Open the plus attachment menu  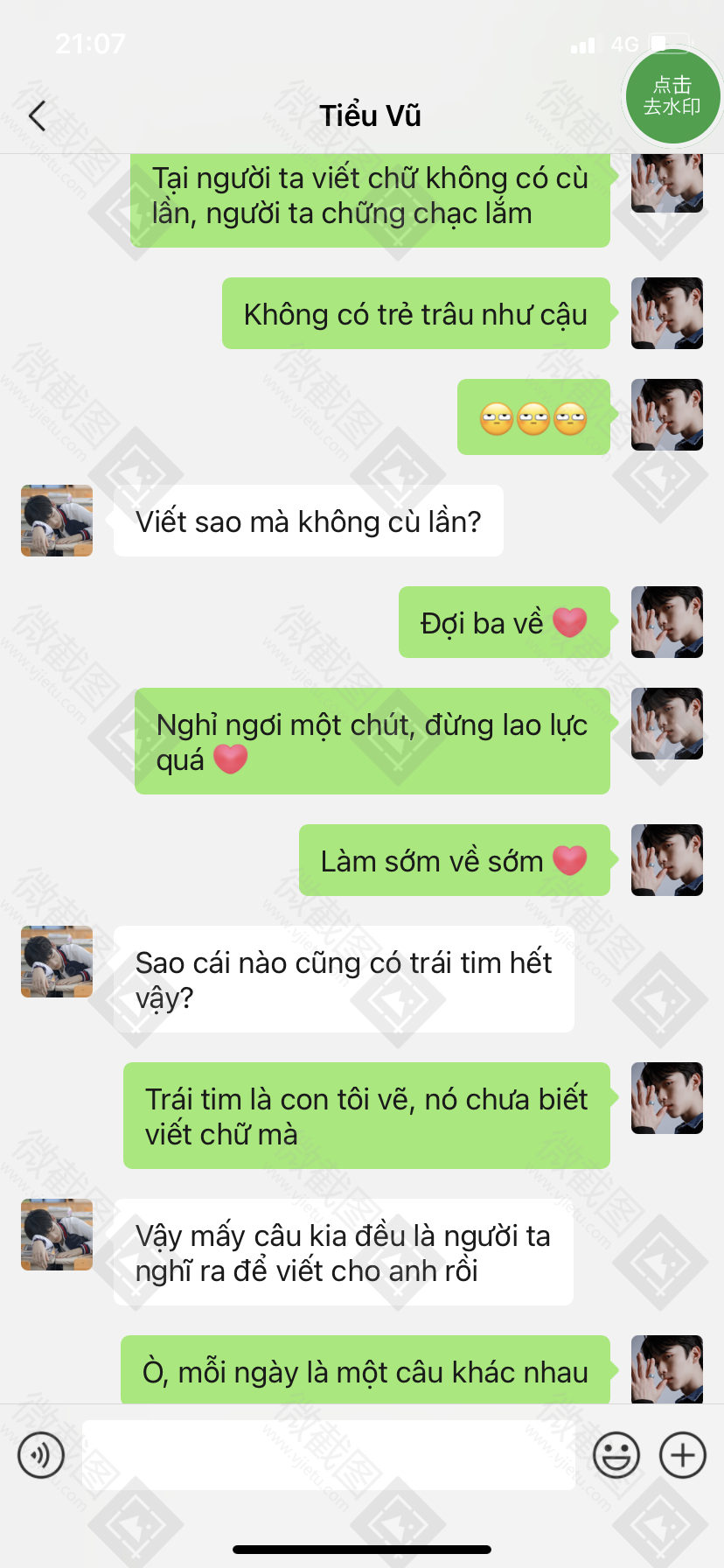[683, 1455]
